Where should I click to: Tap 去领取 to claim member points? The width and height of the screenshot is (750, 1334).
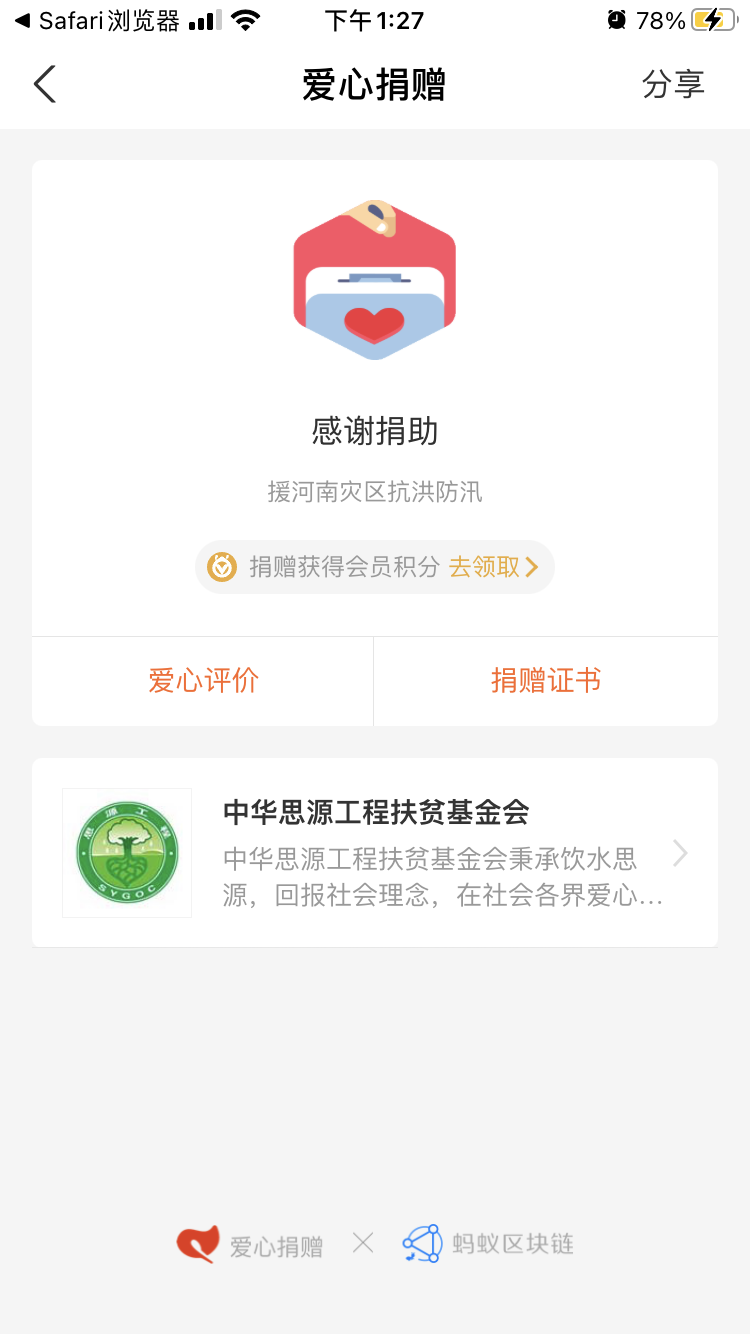[x=493, y=567]
